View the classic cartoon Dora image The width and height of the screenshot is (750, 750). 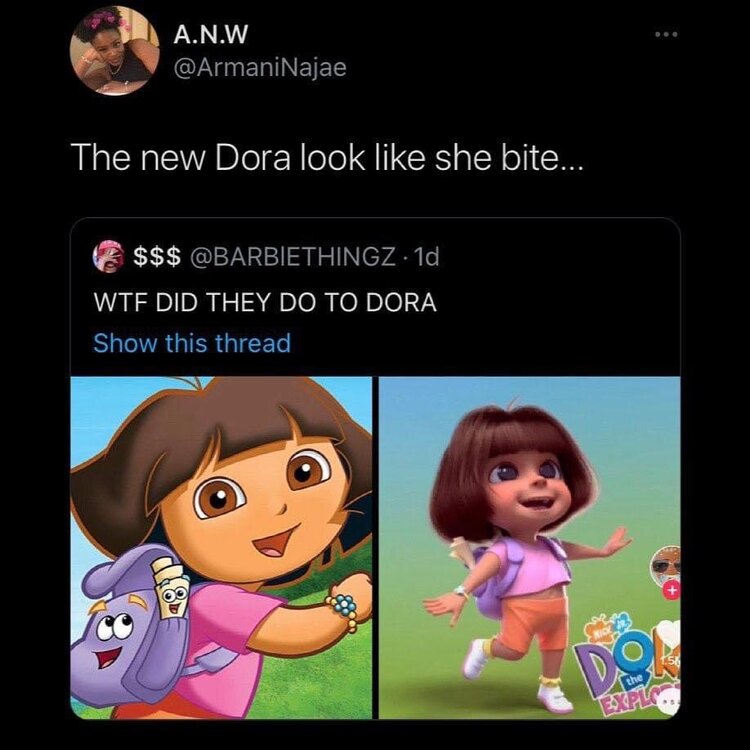221,547
